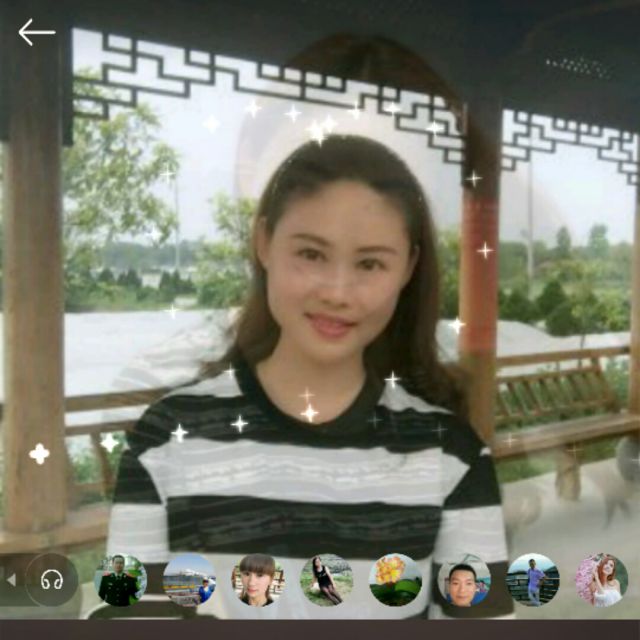
Task: Tap the headphones icon
Action: 52,580
